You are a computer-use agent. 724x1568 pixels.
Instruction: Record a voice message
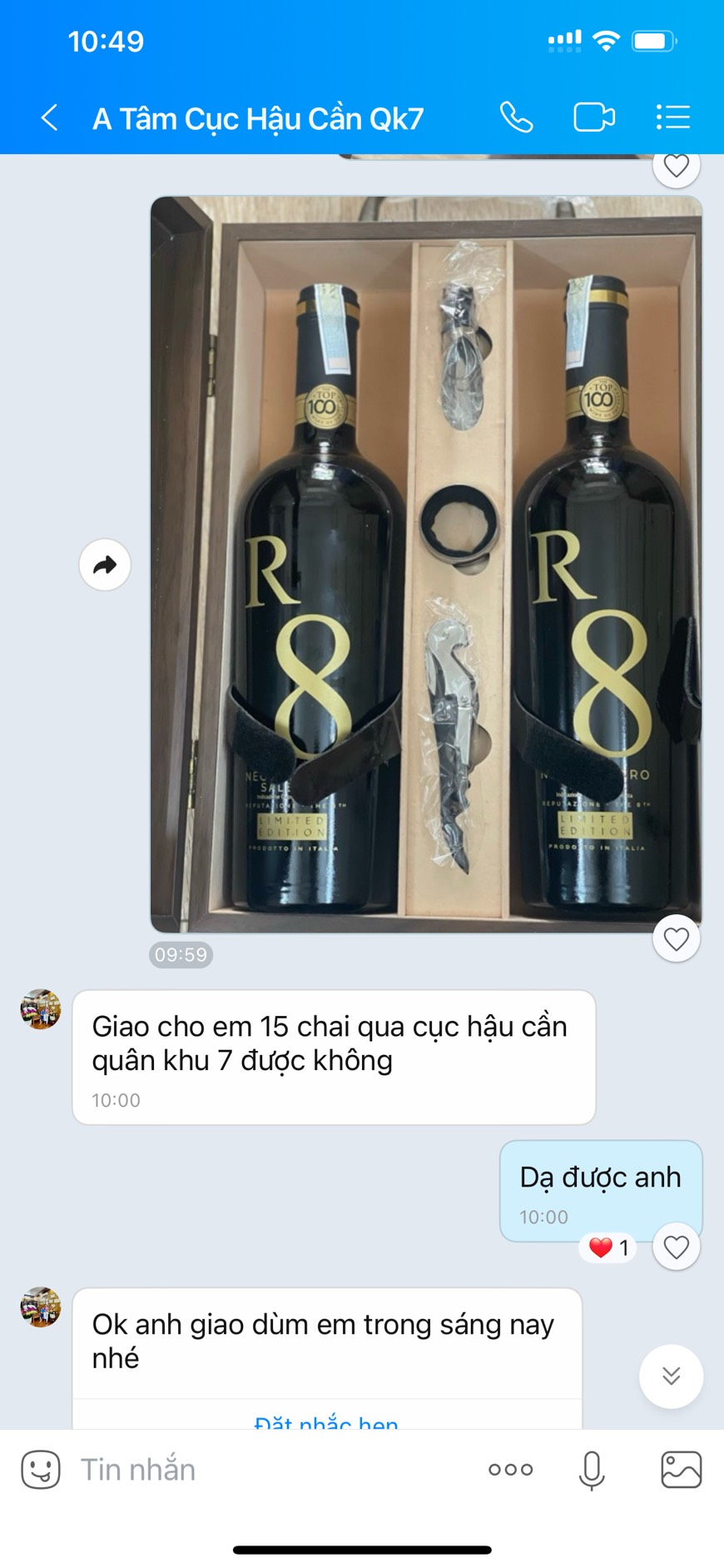click(592, 1470)
